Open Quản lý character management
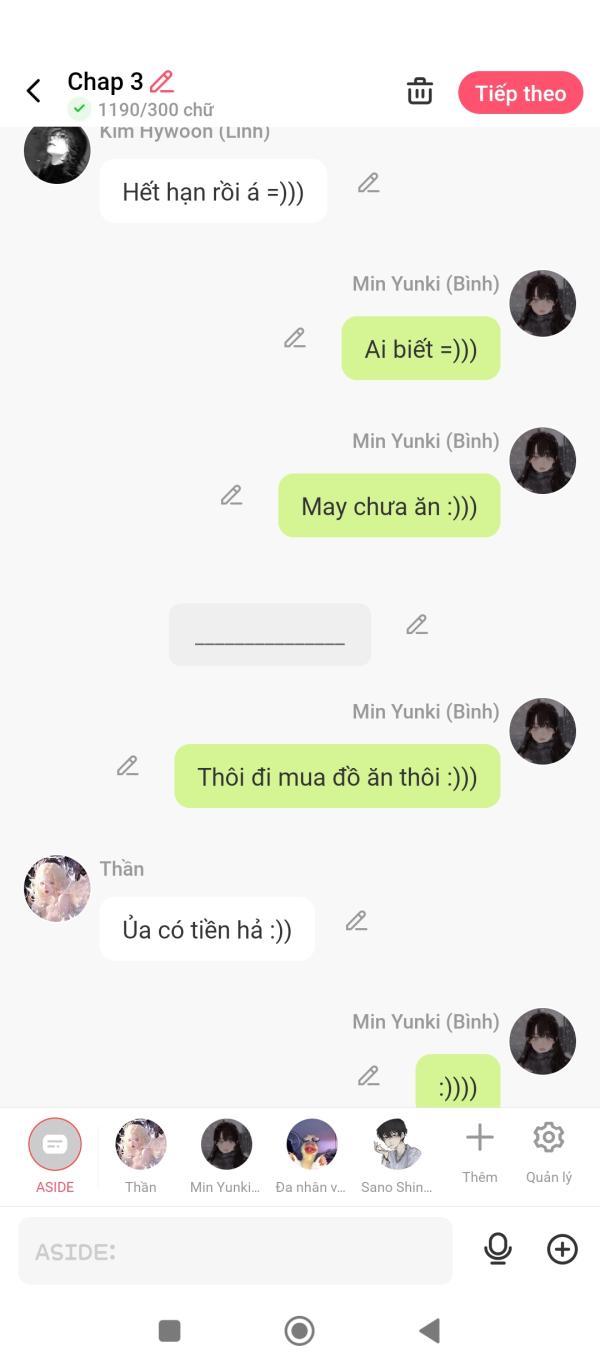The height and width of the screenshot is (1367, 600). coord(549,1152)
